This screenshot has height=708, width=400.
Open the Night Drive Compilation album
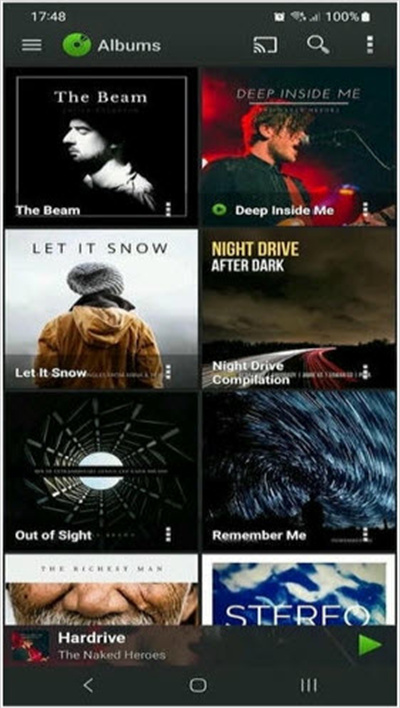tap(299, 309)
